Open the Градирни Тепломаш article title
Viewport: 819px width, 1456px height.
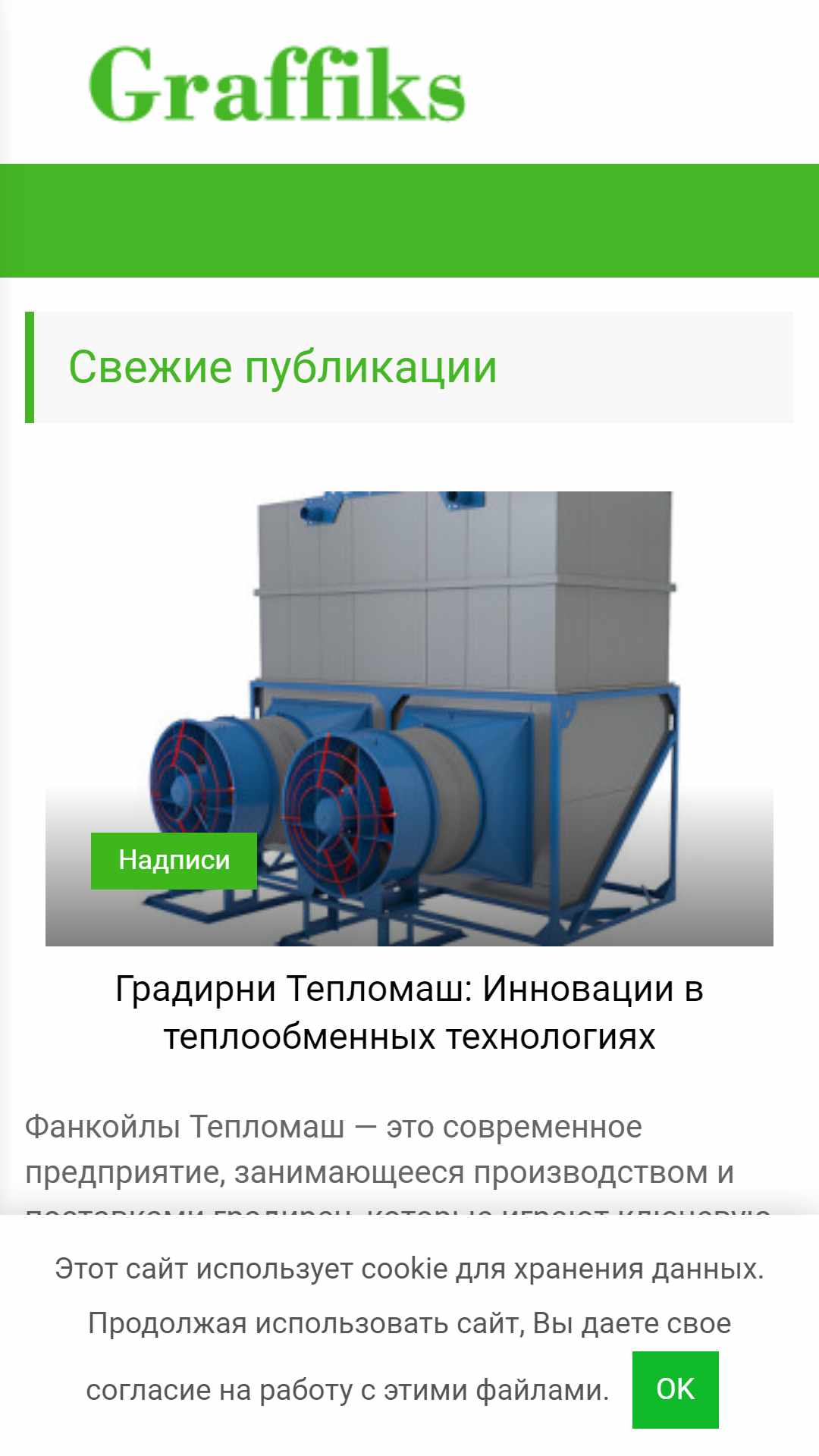(409, 1012)
